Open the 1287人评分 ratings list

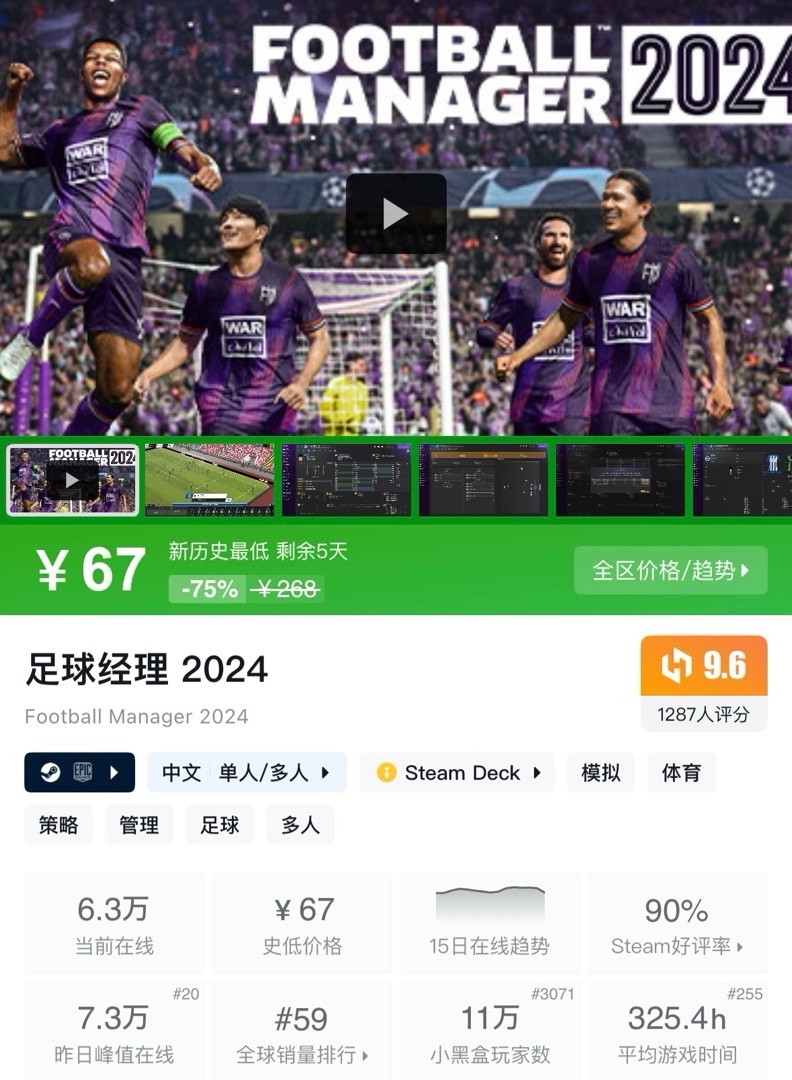(x=703, y=714)
